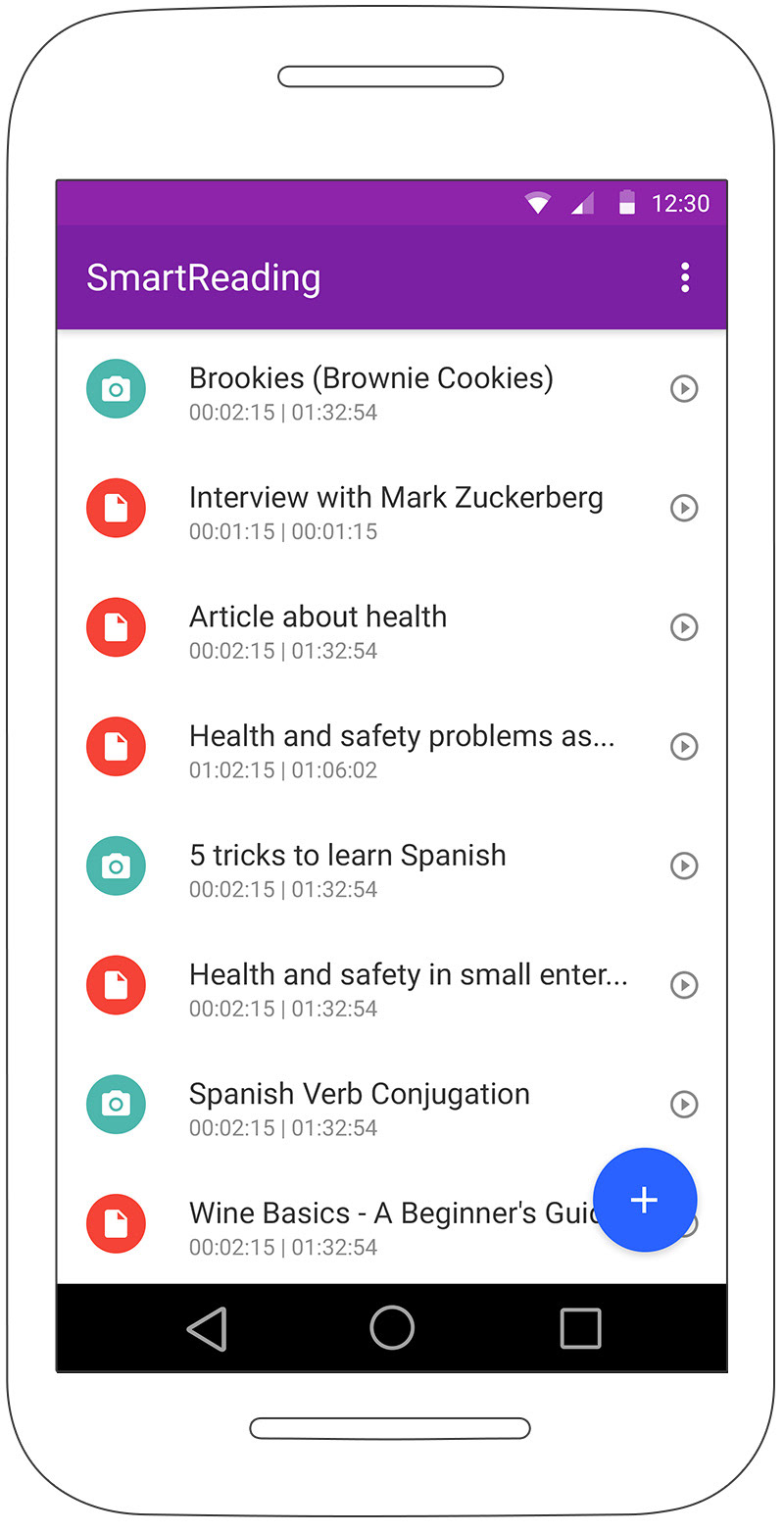This screenshot has width=784, height=1533.
Task: Open recent apps from the navigation bar
Action: [x=580, y=1328]
